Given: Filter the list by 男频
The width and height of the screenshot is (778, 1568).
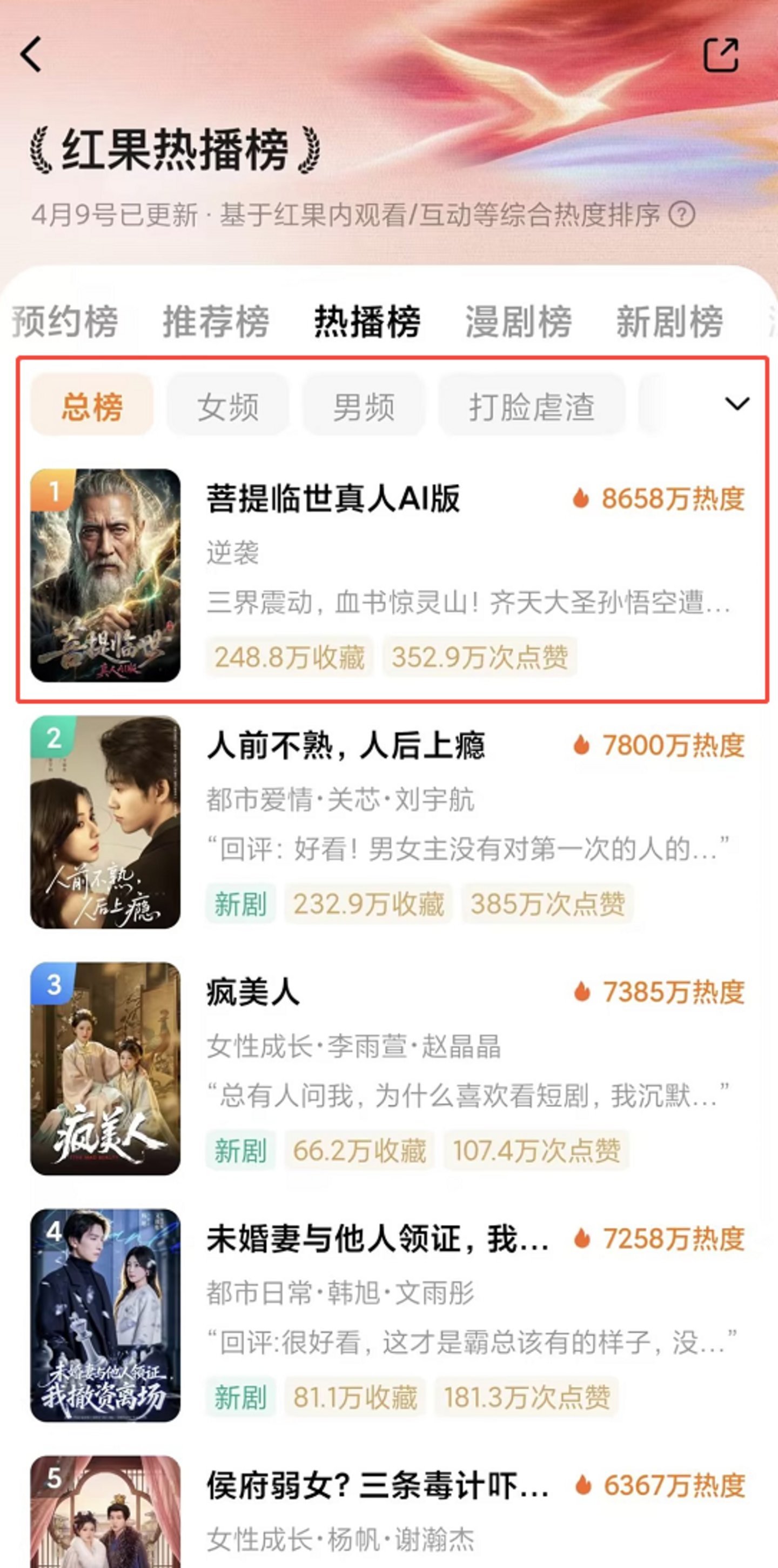Looking at the screenshot, I should [364, 406].
